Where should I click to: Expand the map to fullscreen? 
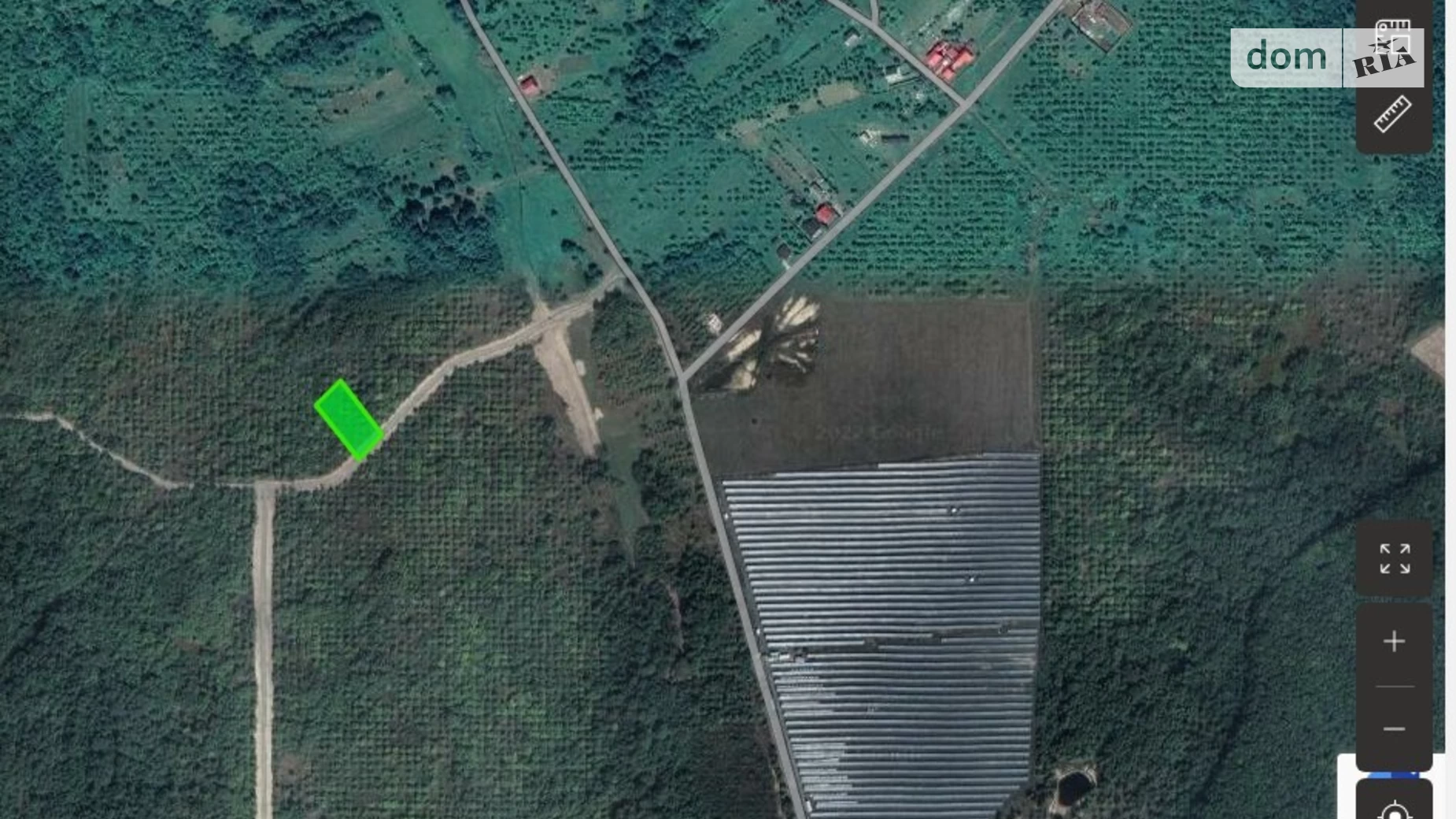(1394, 558)
